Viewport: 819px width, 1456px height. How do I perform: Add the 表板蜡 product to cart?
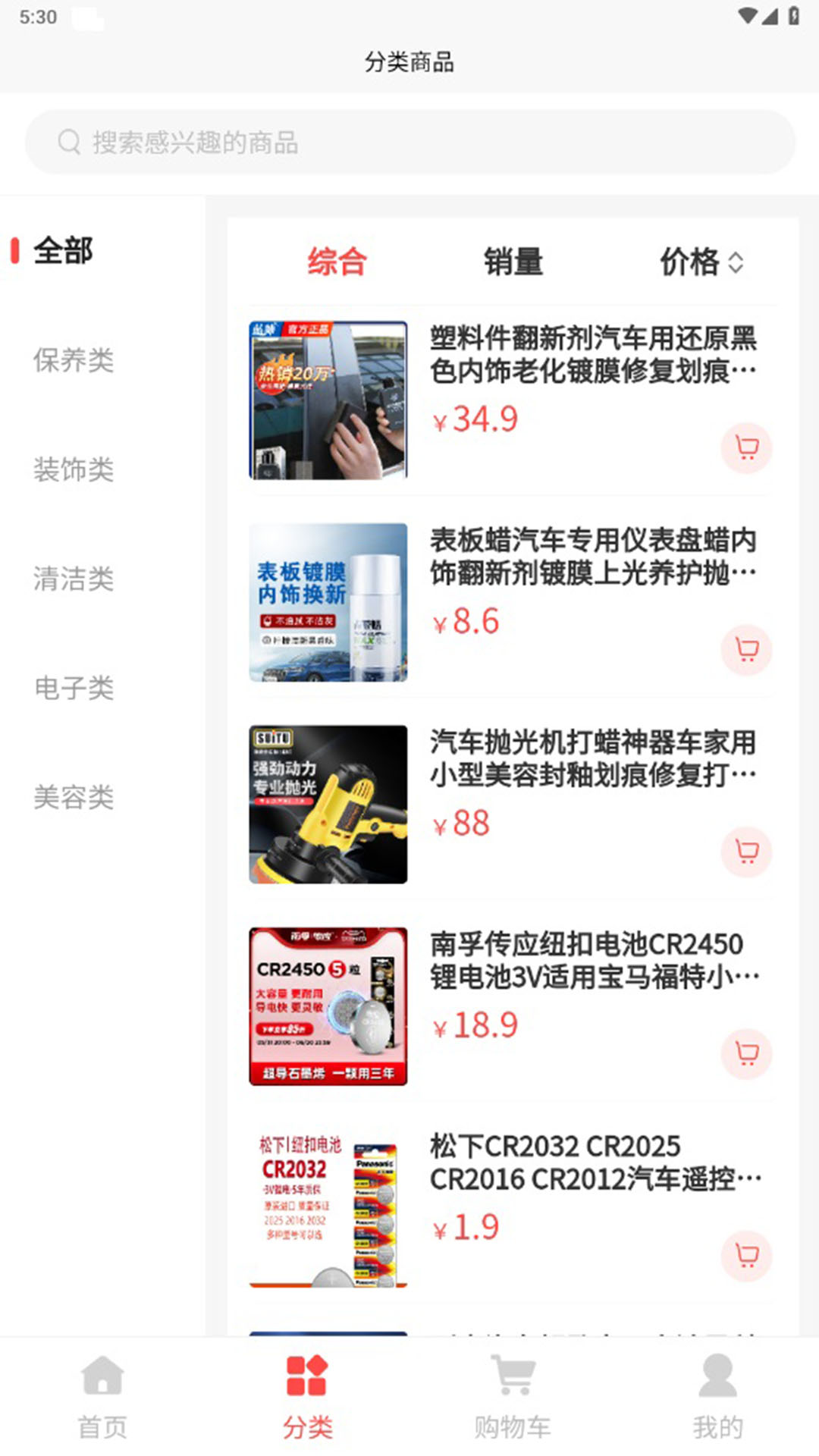coord(747,650)
